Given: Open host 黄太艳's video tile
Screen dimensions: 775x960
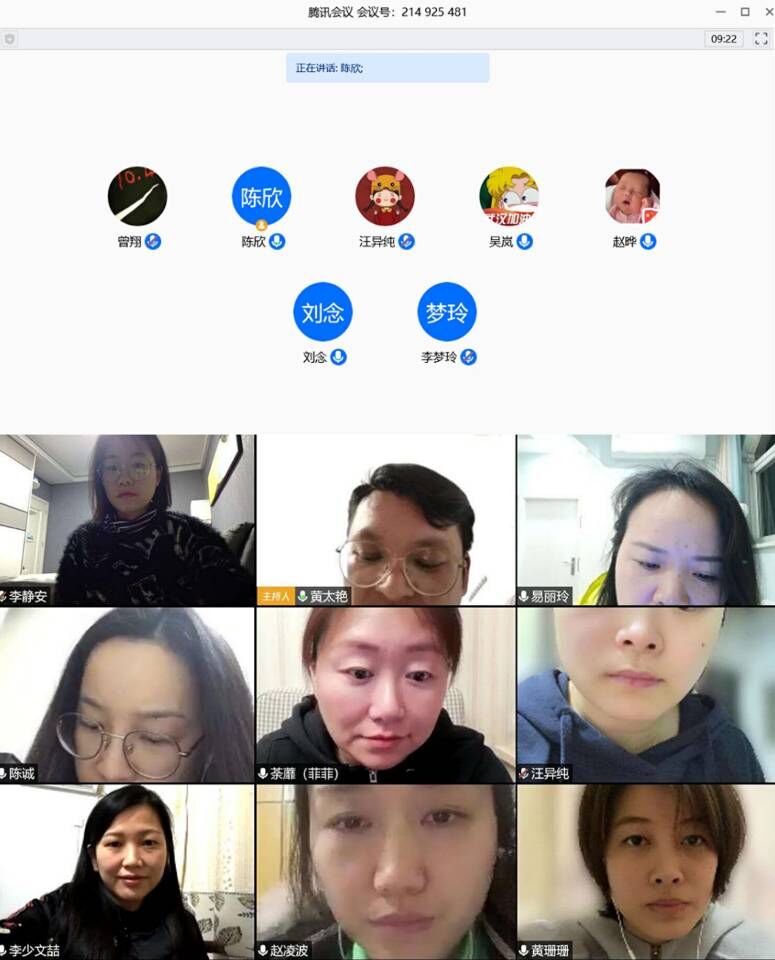Looking at the screenshot, I should (x=386, y=519).
